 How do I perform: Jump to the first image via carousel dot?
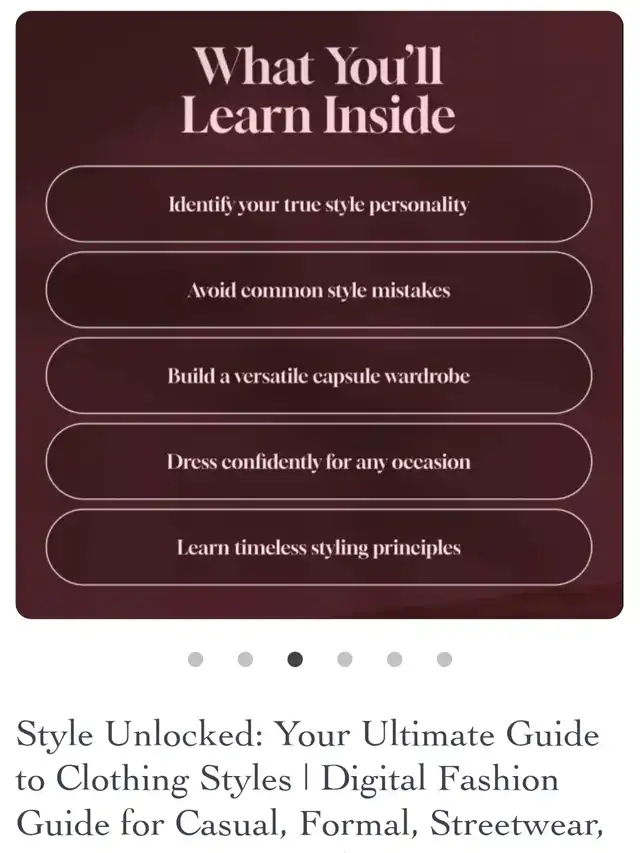pyautogui.click(x=195, y=659)
